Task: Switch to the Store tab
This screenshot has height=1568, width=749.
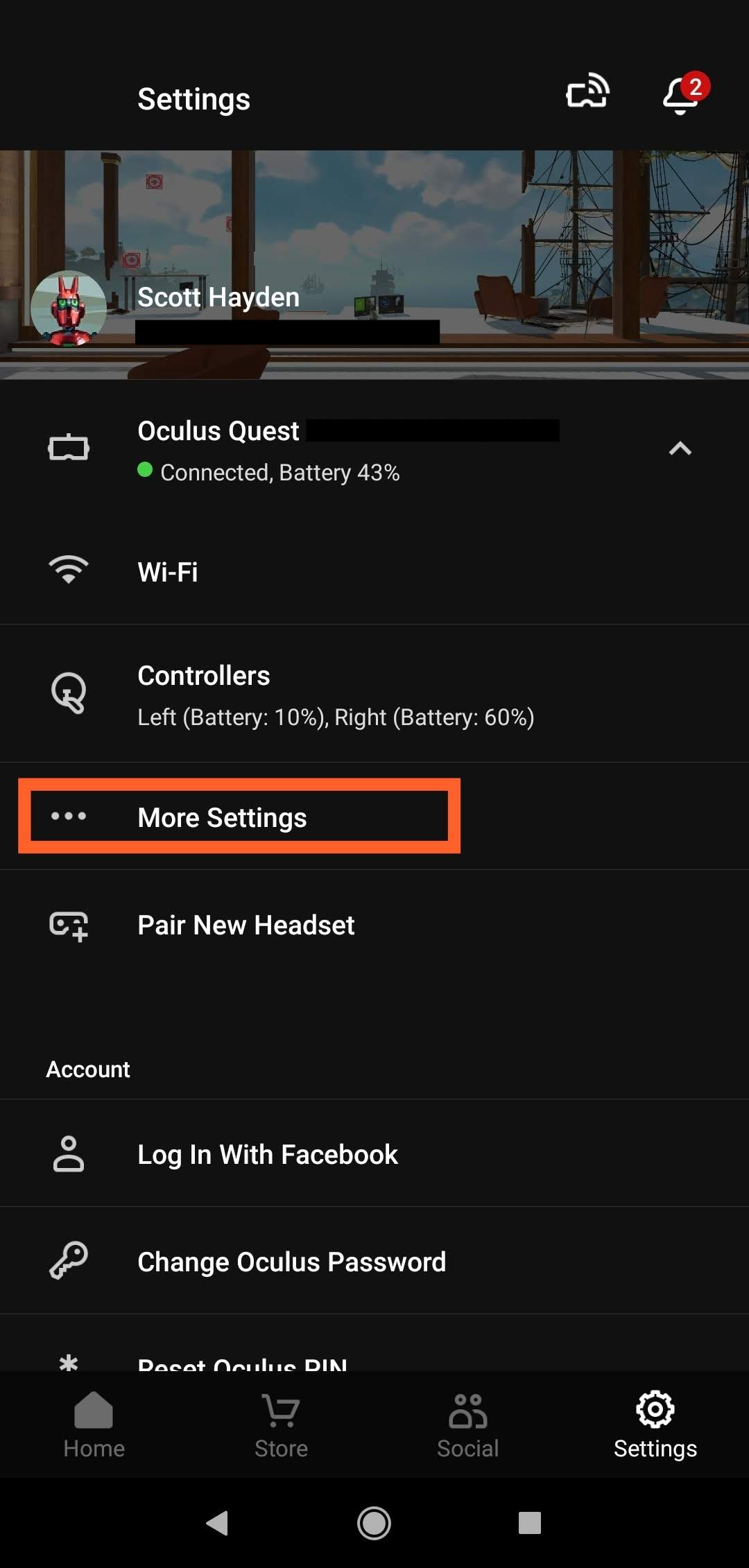Action: (x=281, y=1426)
